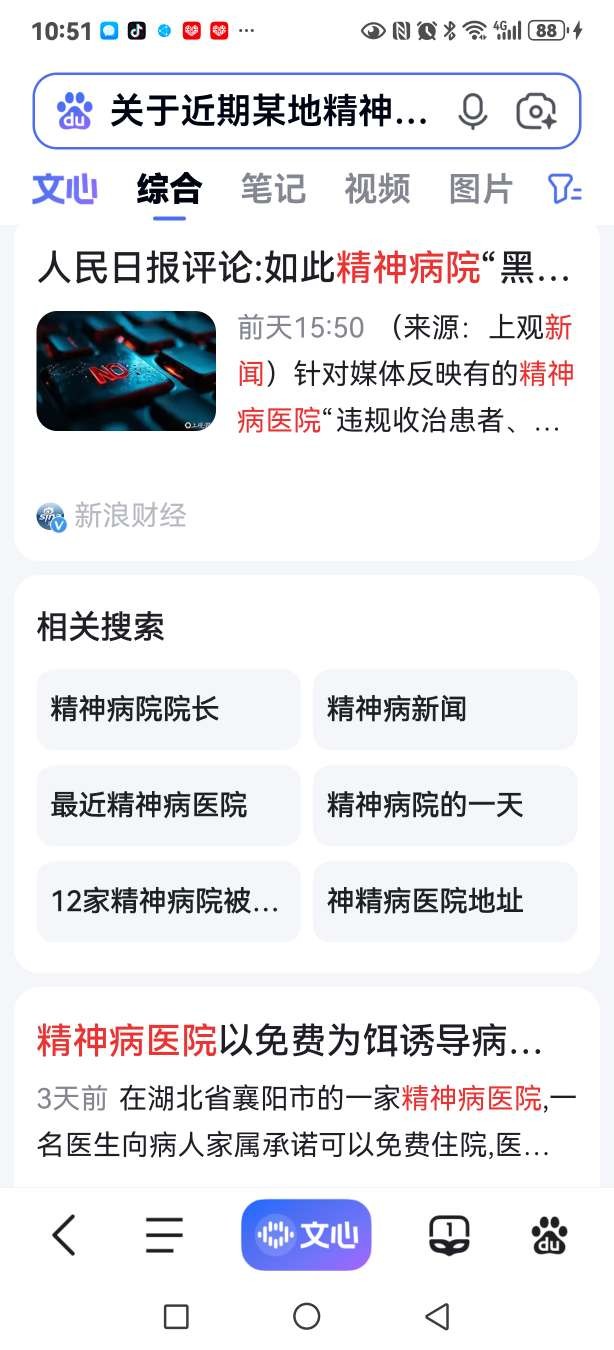Open the bottom bar menu icon
Screen dimensions: 614x1350
(164, 1236)
